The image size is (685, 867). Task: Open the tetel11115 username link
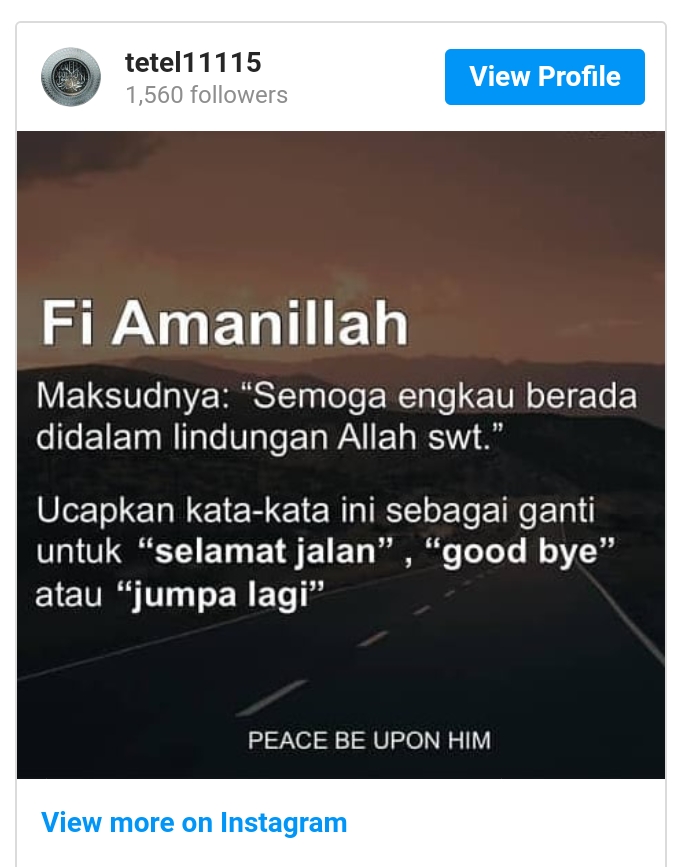click(193, 63)
